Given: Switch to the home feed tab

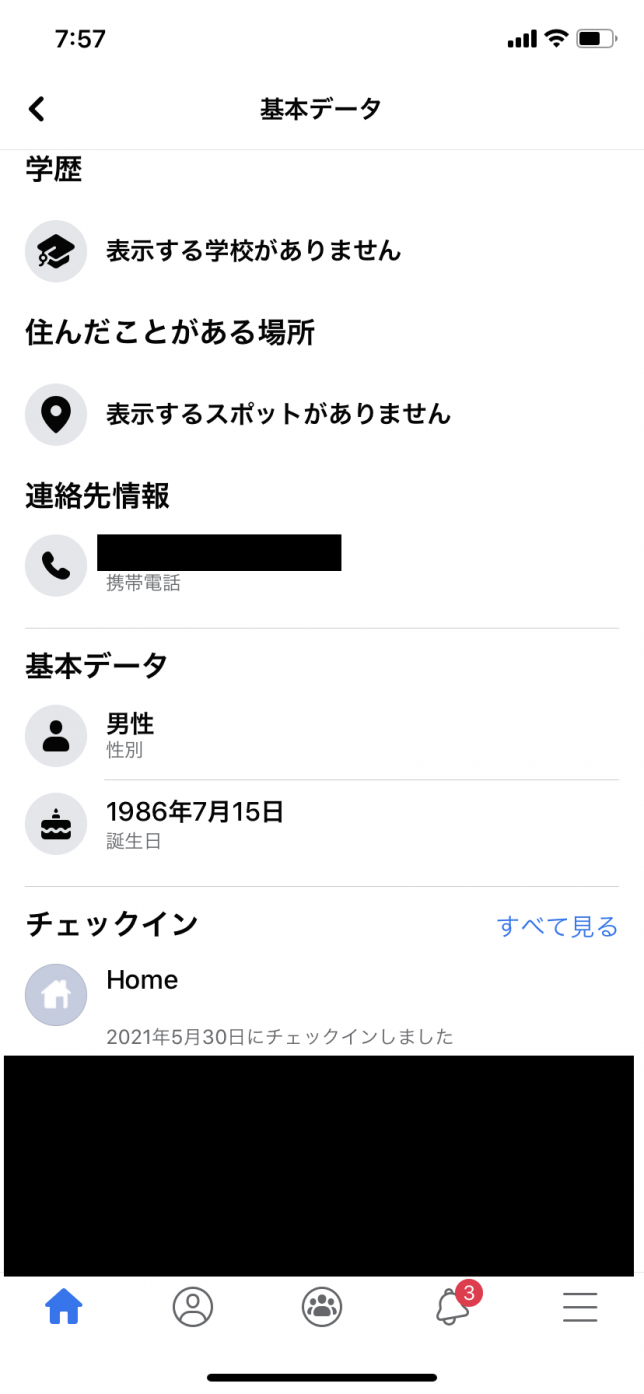Looking at the screenshot, I should point(64,1306).
